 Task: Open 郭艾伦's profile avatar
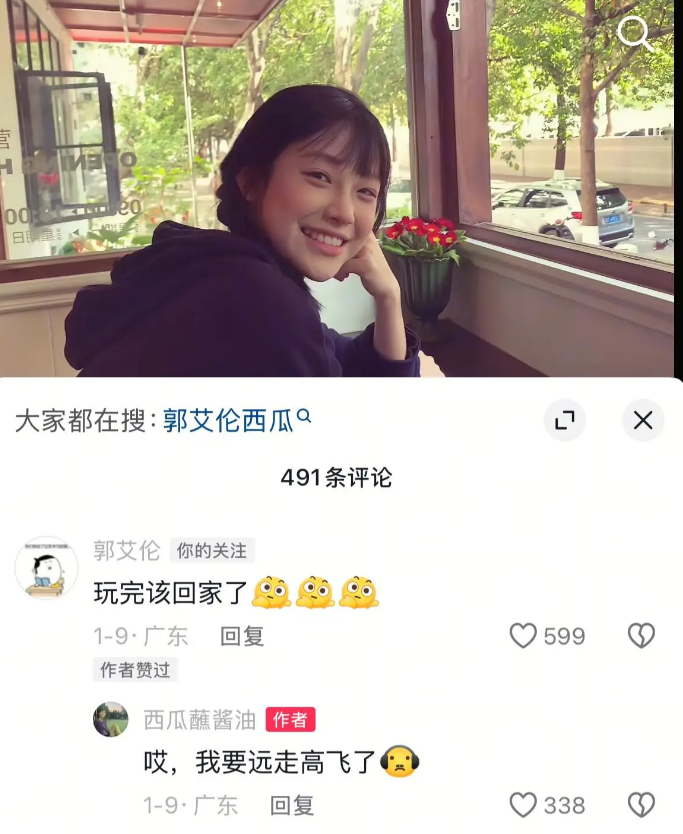tap(46, 567)
